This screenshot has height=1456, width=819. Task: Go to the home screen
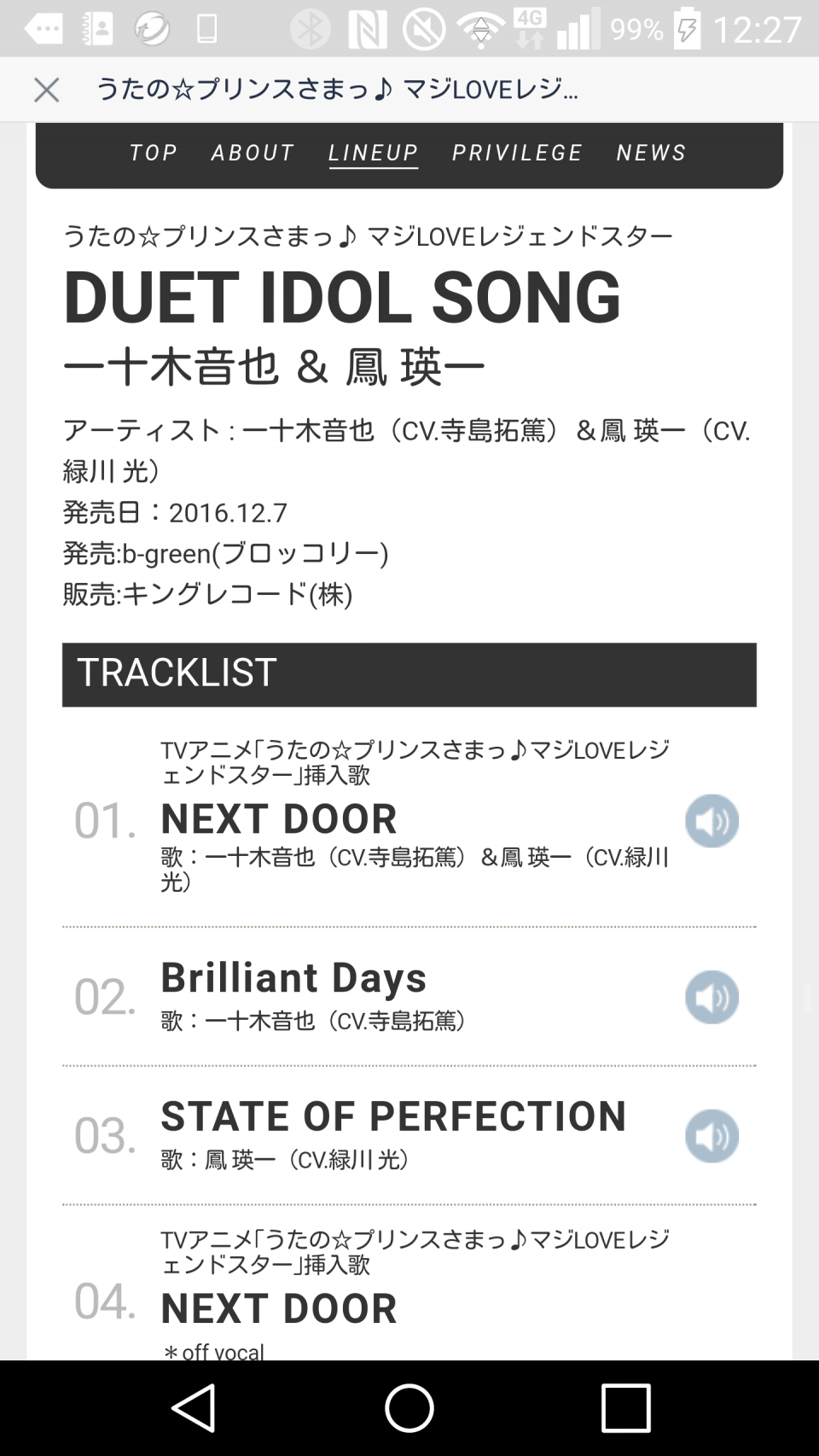pyautogui.click(x=409, y=1407)
